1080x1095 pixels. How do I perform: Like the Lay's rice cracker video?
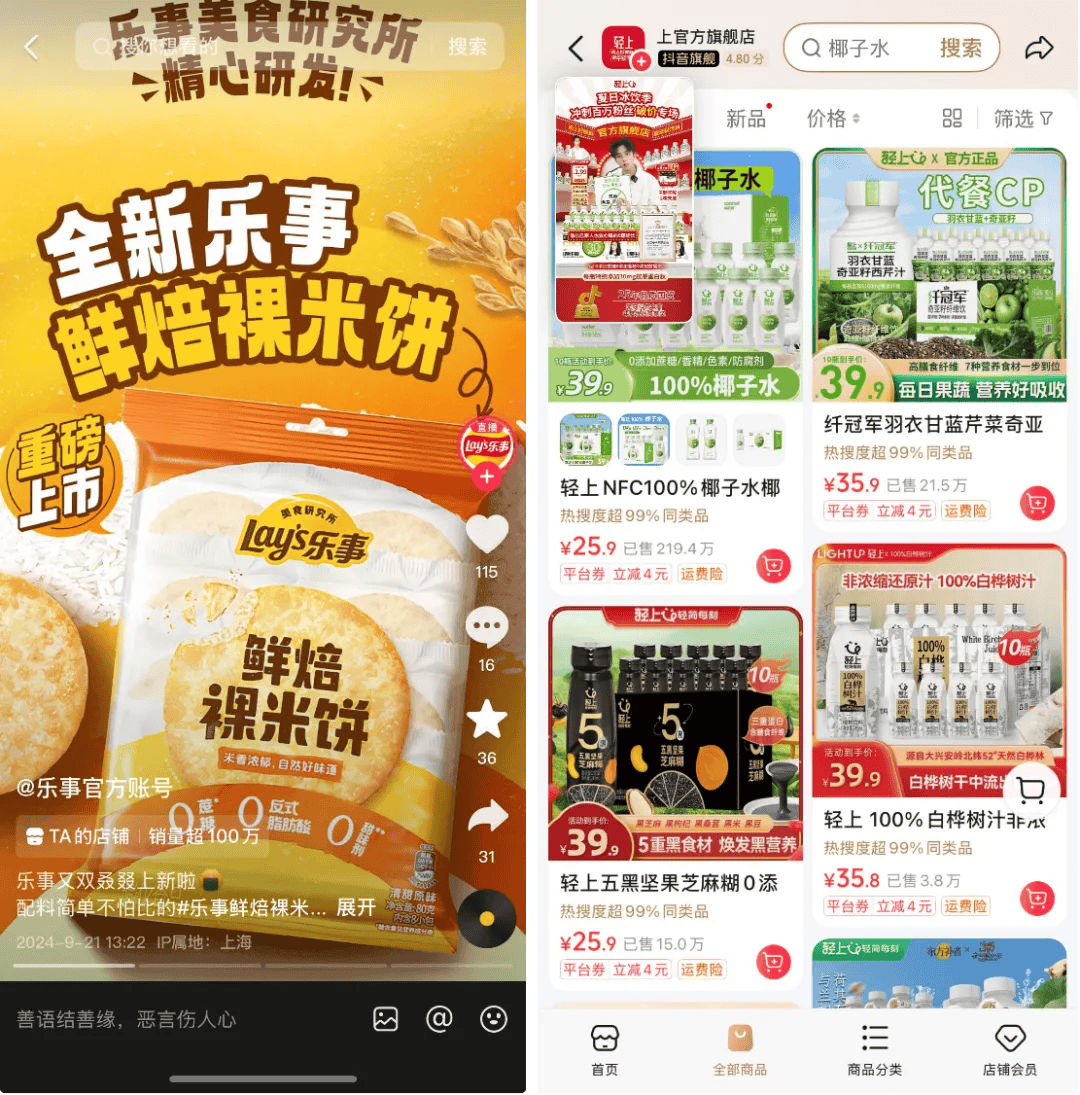pyautogui.click(x=487, y=535)
